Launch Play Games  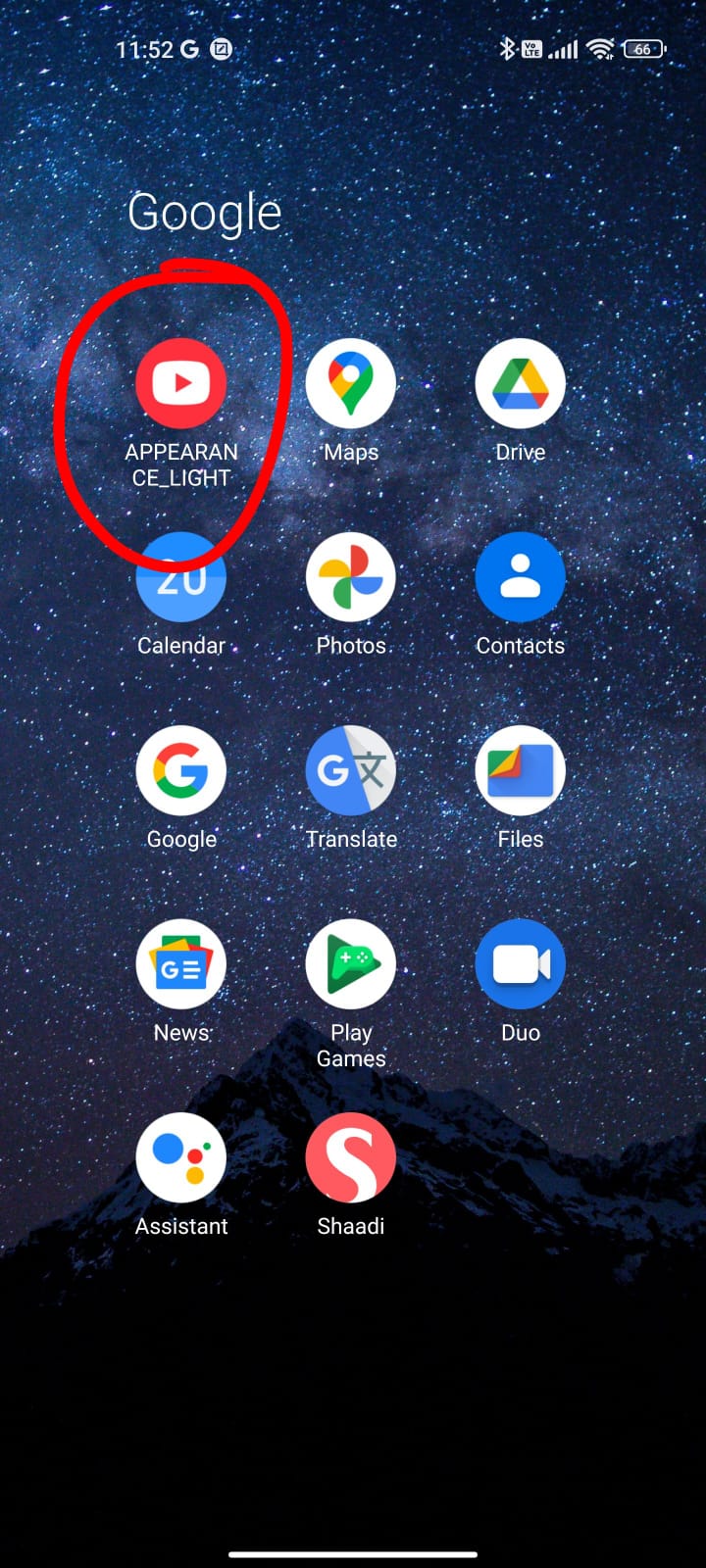click(351, 964)
